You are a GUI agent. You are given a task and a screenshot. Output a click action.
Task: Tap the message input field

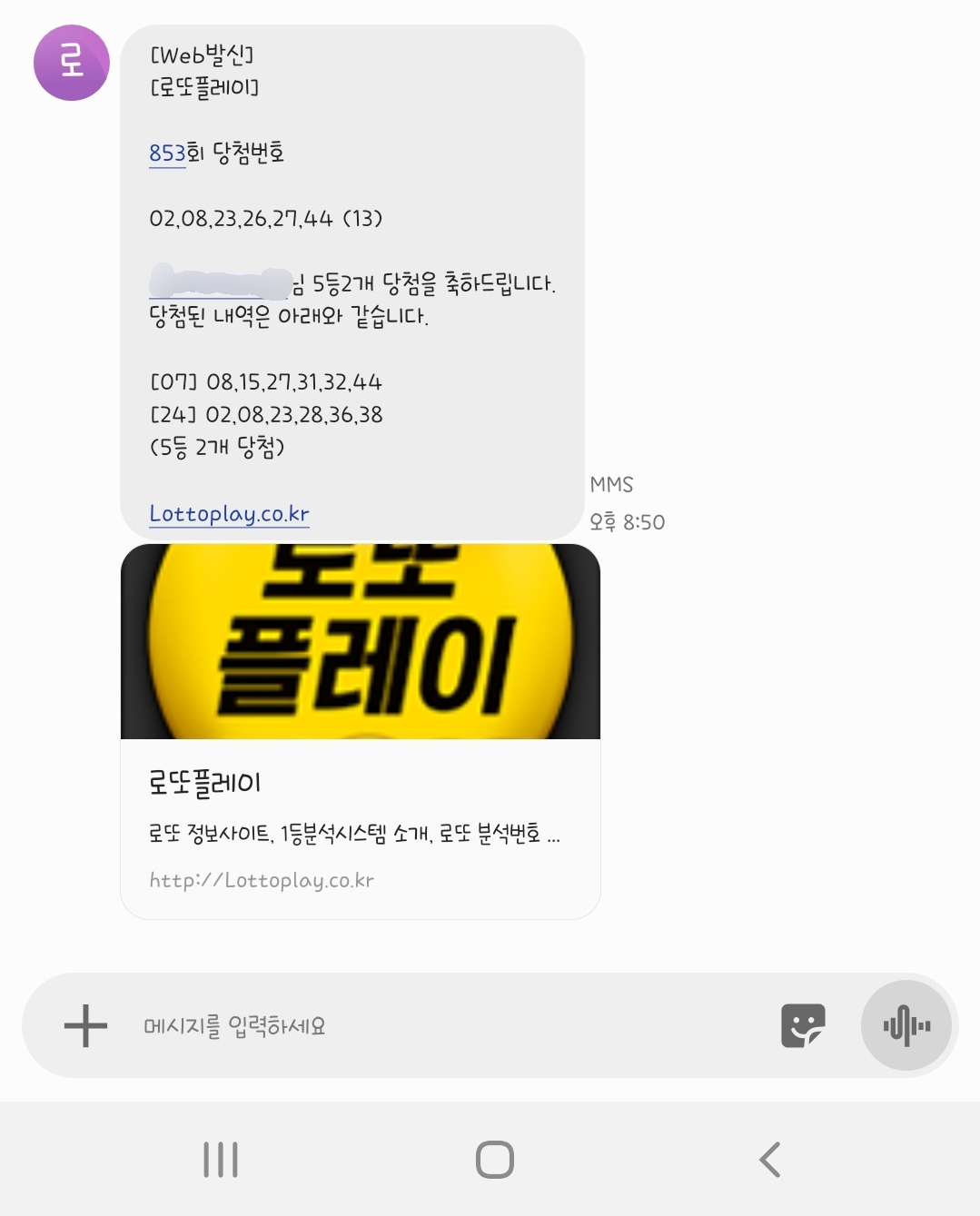pyautogui.click(x=436, y=1026)
